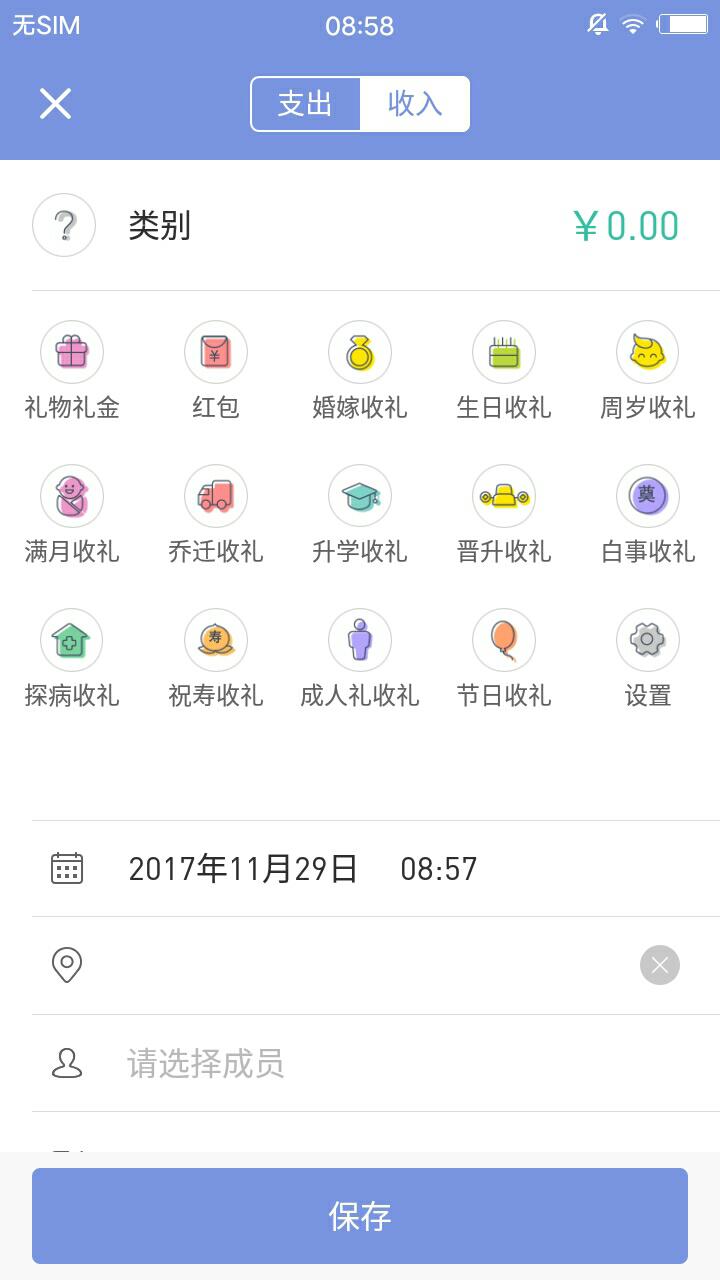Choose the 婚嫁收礼 wedding gift icon

(x=359, y=352)
